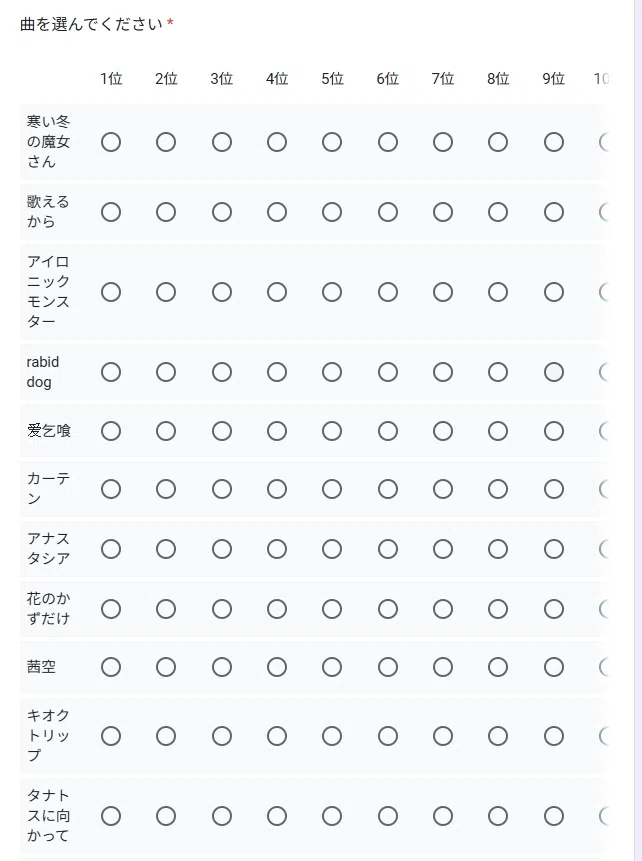642x861 pixels.
Task: Select 6位 for カーテン
Action: point(388,489)
